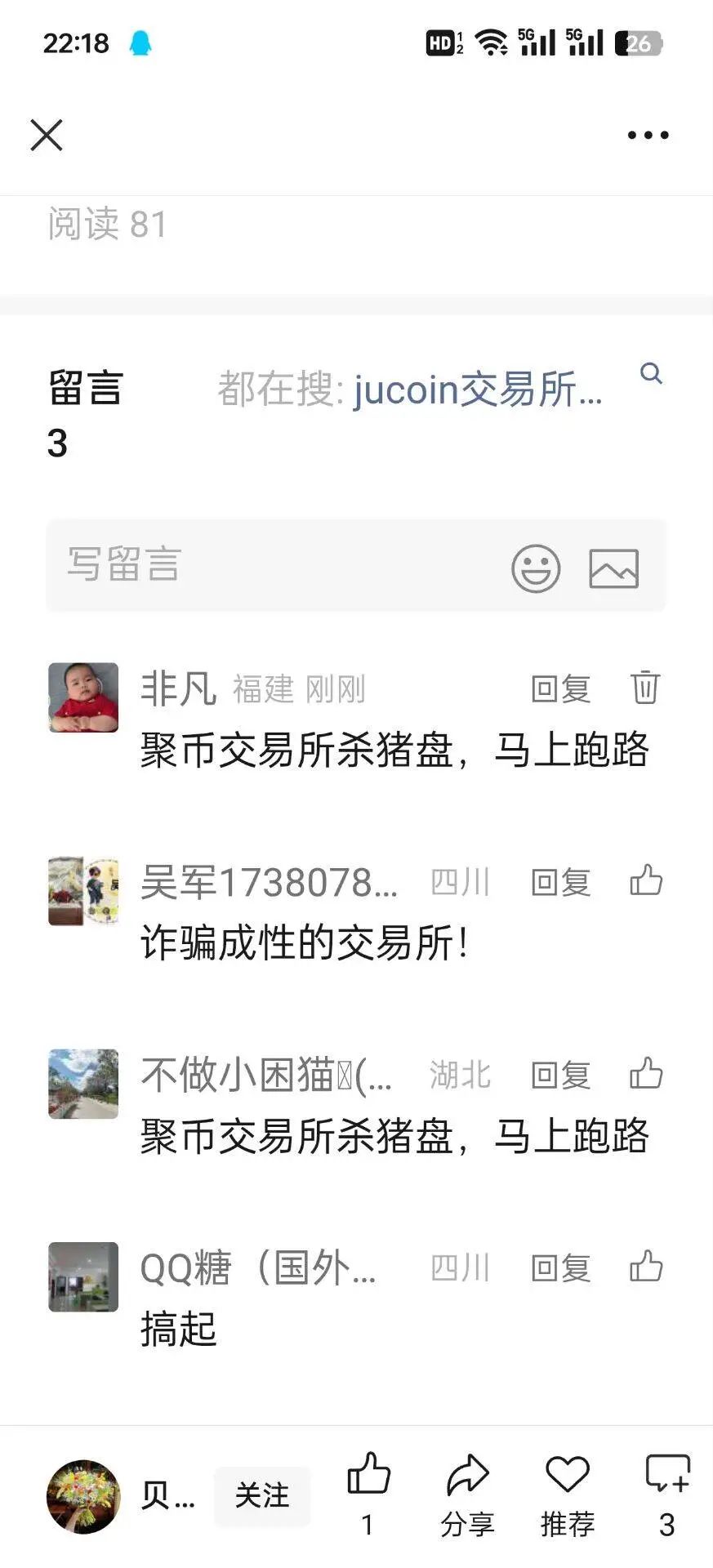The width and height of the screenshot is (713, 1568).
Task: Reply to 吴军1738078's comment
Action: (560, 882)
